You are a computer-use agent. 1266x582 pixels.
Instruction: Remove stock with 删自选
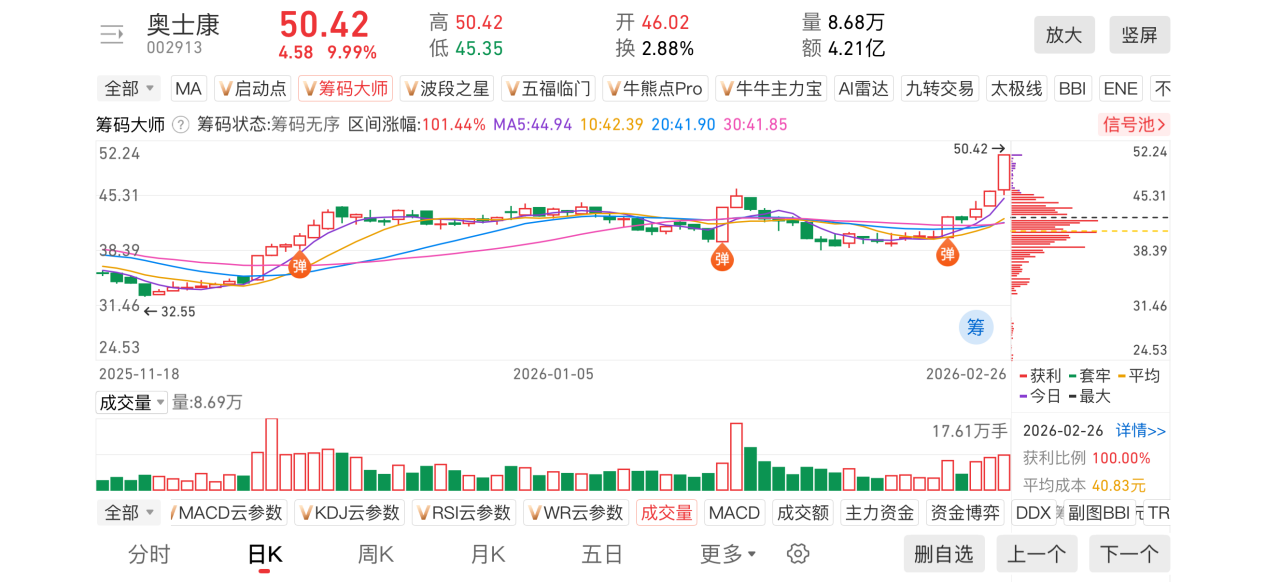(944, 554)
